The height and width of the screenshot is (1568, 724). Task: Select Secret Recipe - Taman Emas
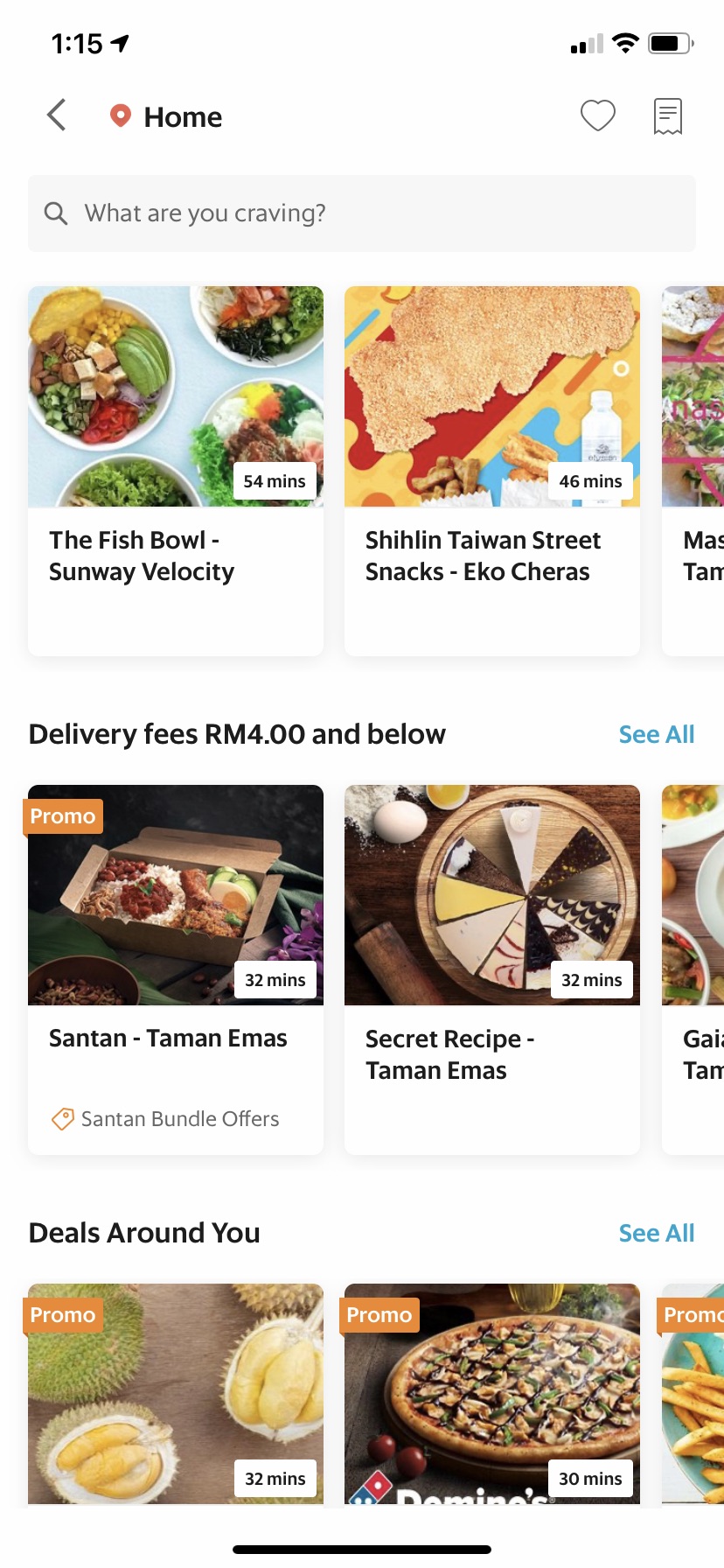coord(492,969)
